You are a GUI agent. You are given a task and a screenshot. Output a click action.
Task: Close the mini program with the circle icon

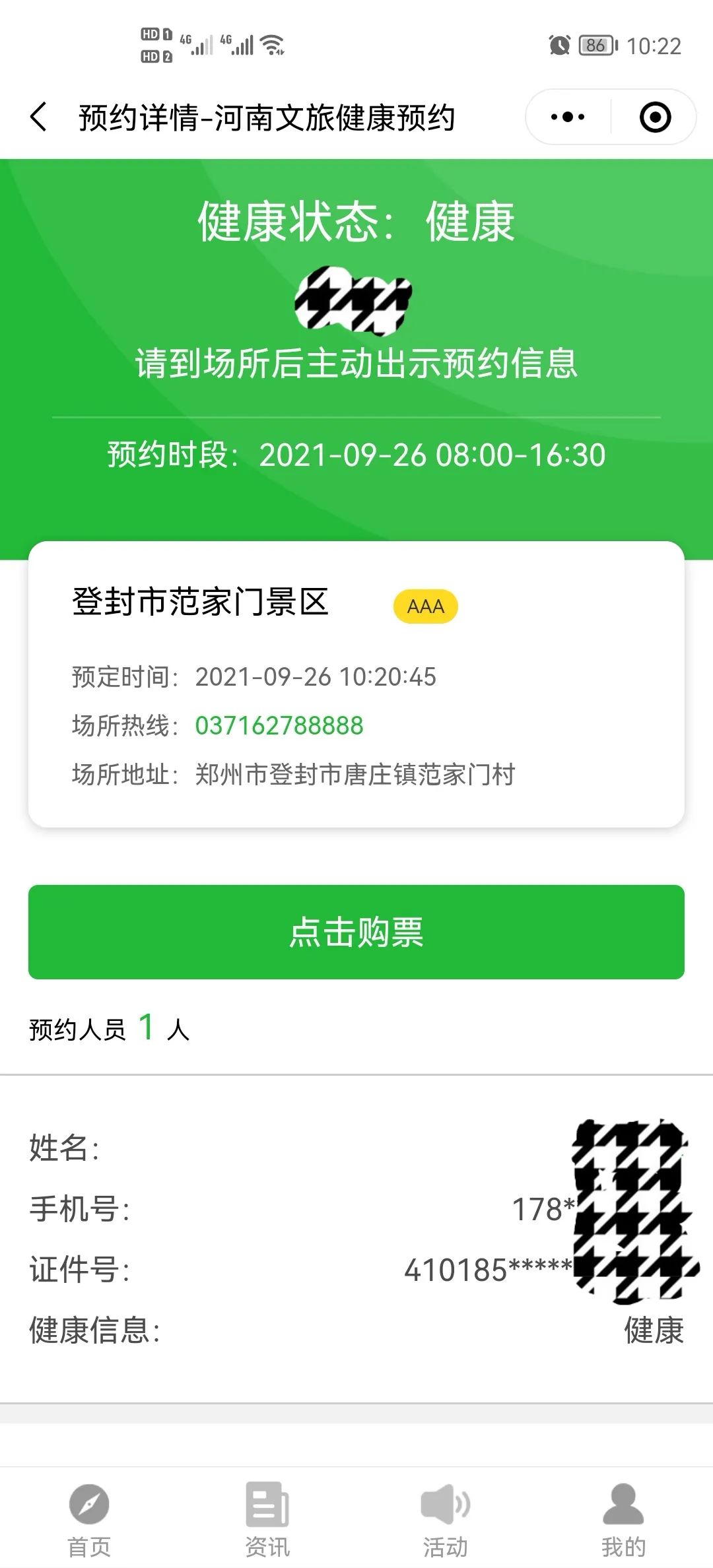655,117
